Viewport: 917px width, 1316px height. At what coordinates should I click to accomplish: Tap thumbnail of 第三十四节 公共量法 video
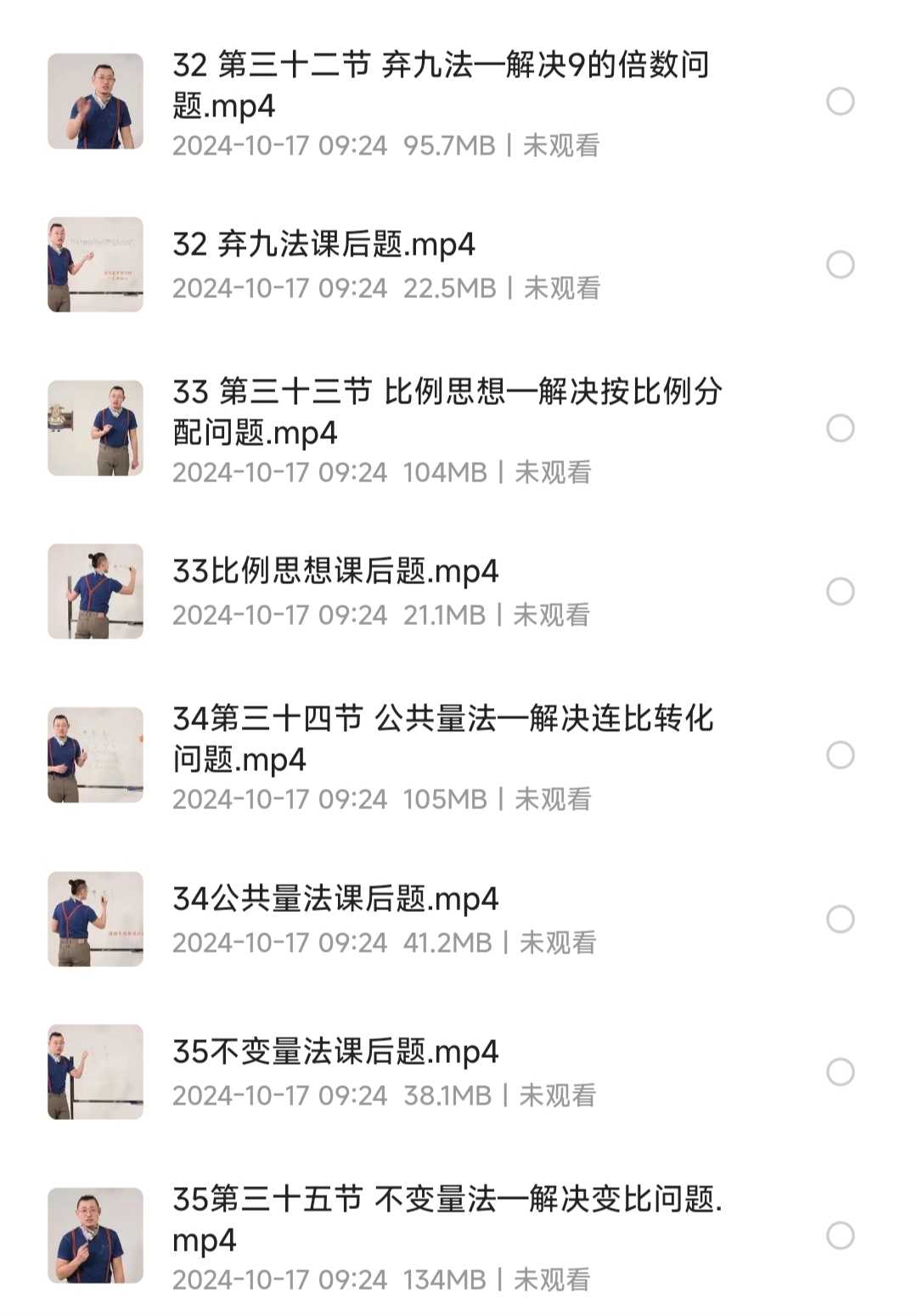point(95,752)
